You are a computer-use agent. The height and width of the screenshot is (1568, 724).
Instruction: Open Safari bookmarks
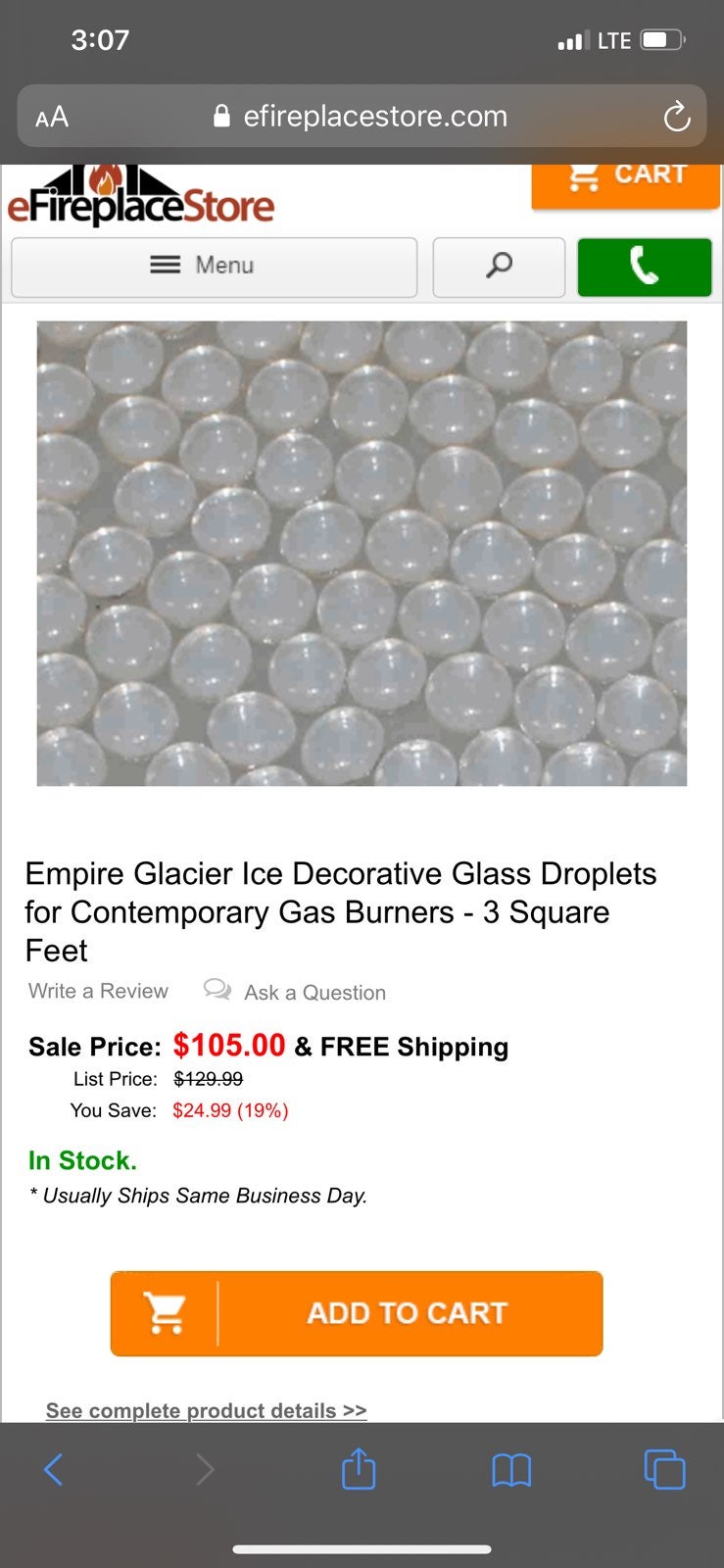tap(511, 1470)
